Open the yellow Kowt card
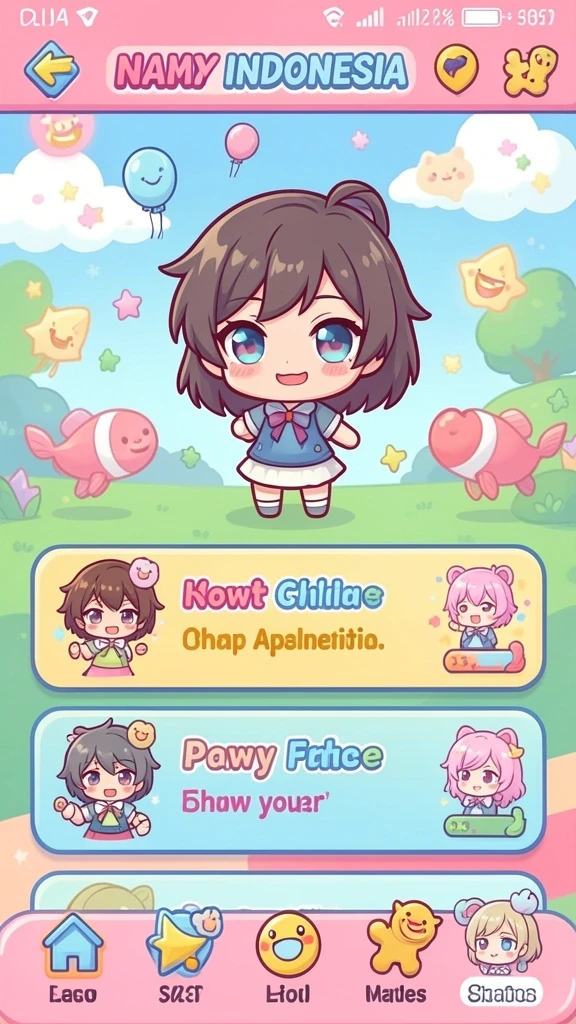Screen dimensions: 576x1024 click(x=288, y=618)
